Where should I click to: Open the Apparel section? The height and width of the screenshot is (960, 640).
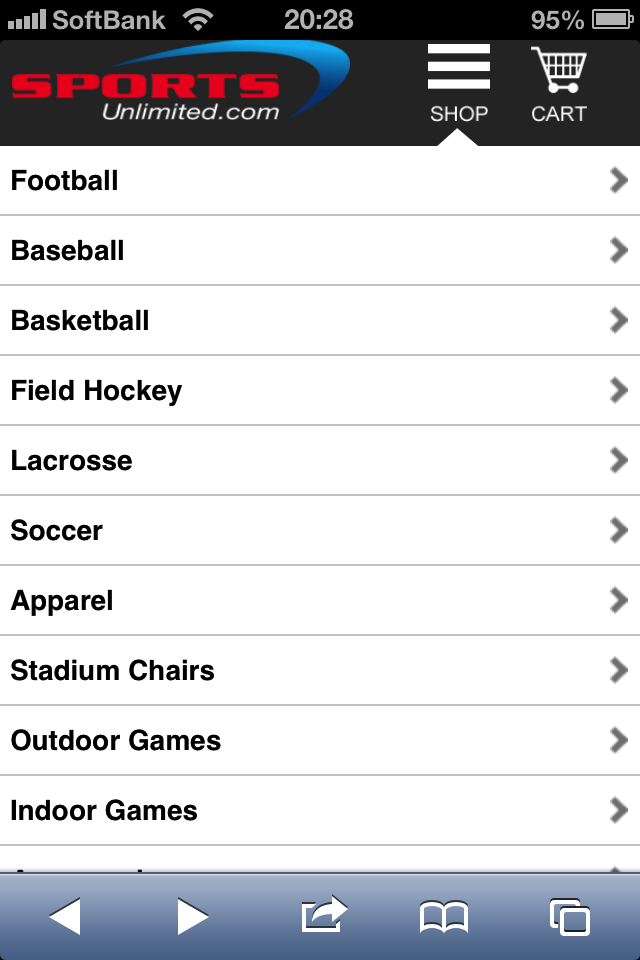[x=320, y=601]
